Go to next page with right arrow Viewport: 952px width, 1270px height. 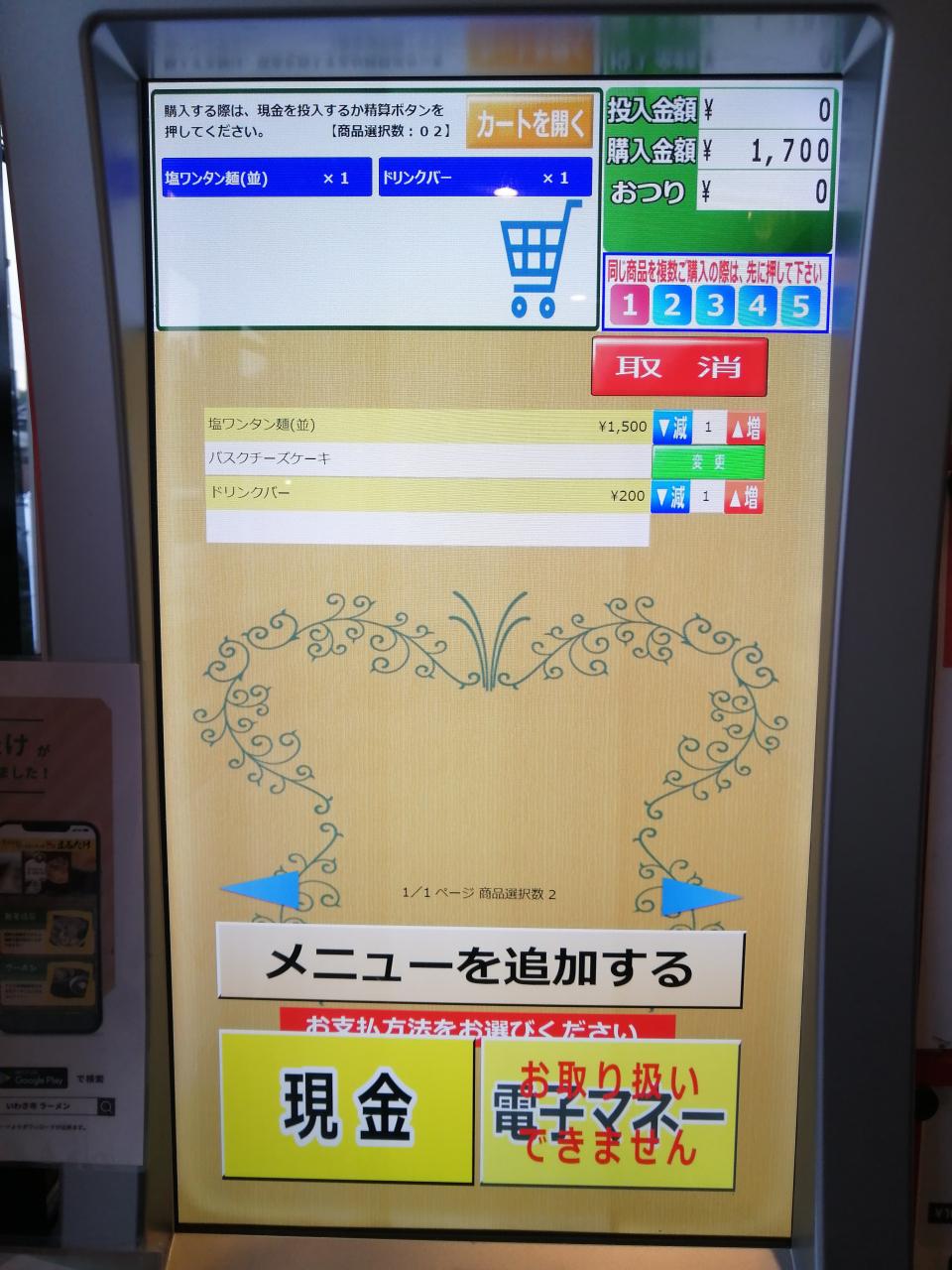pos(701,896)
